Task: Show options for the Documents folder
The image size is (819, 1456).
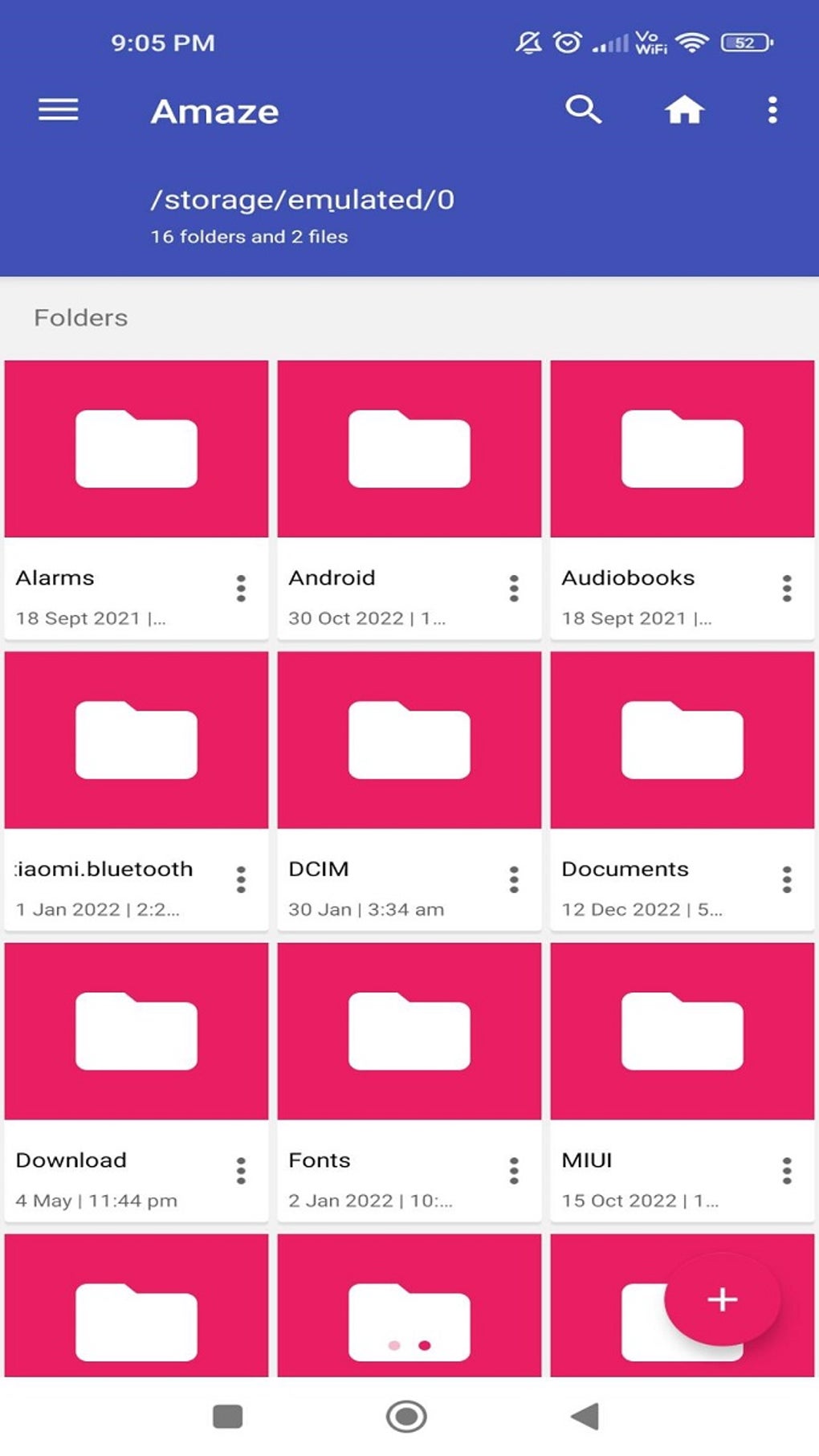Action: [x=787, y=880]
